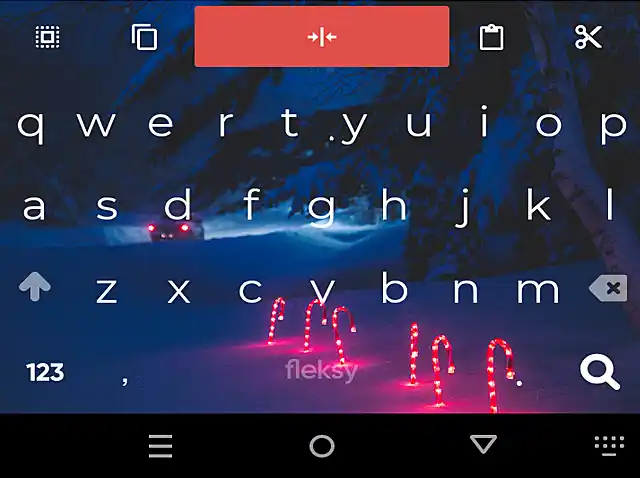Insert a comma
This screenshot has height=478, width=640.
click(124, 378)
